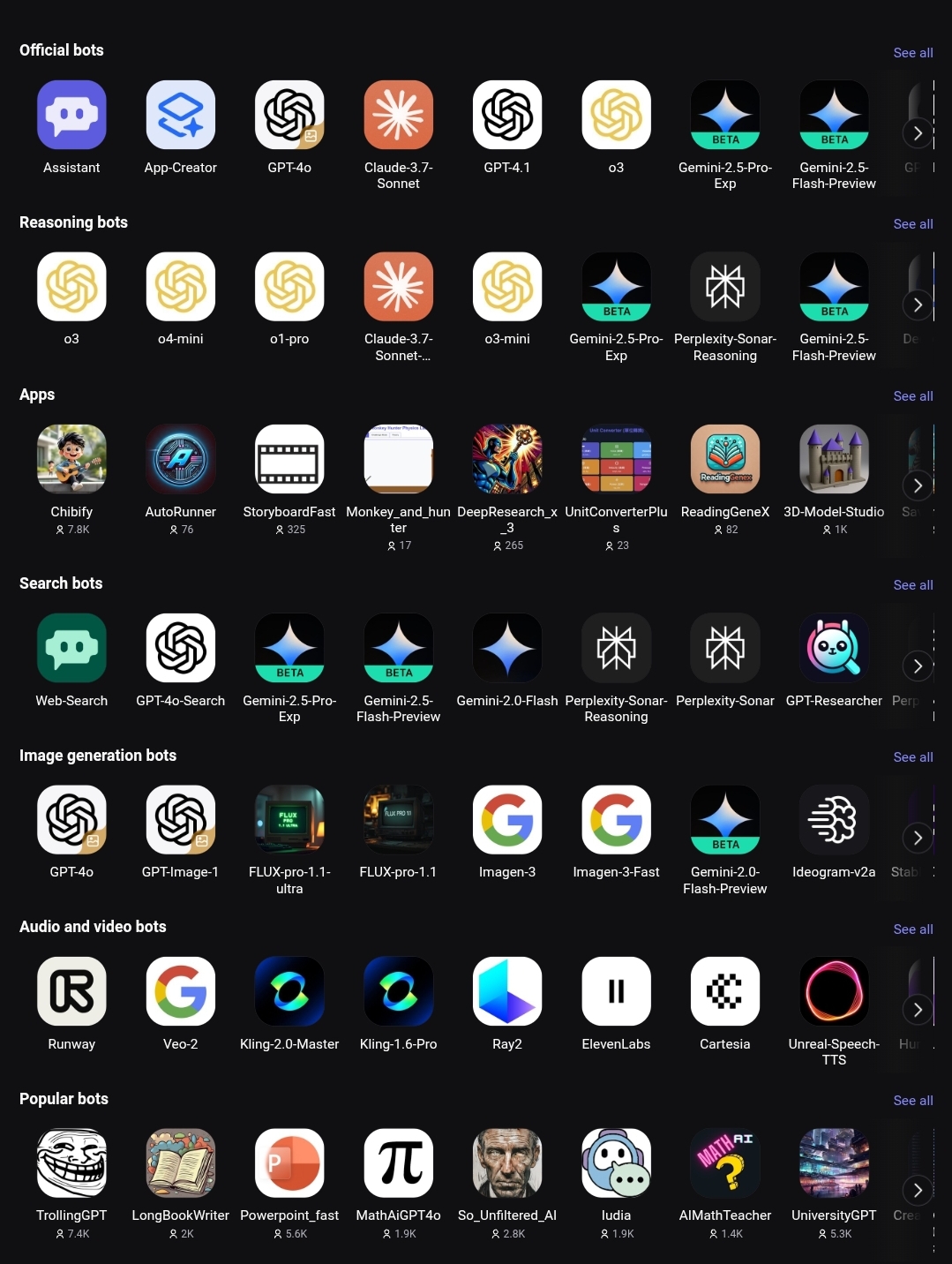
Task: Open the FLUX-pro-1.1-ultra bot
Action: click(289, 820)
